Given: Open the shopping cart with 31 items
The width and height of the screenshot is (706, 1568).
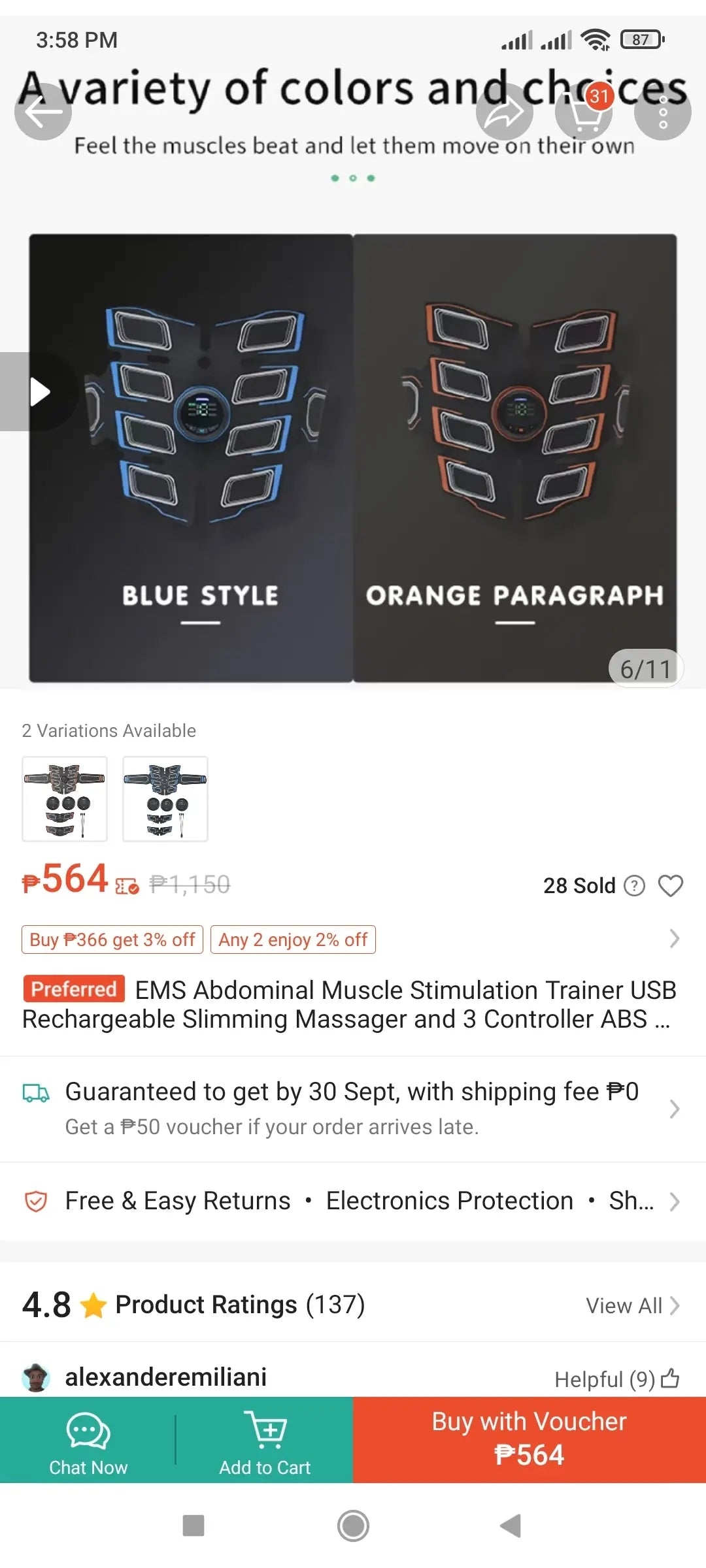Looking at the screenshot, I should (x=583, y=112).
